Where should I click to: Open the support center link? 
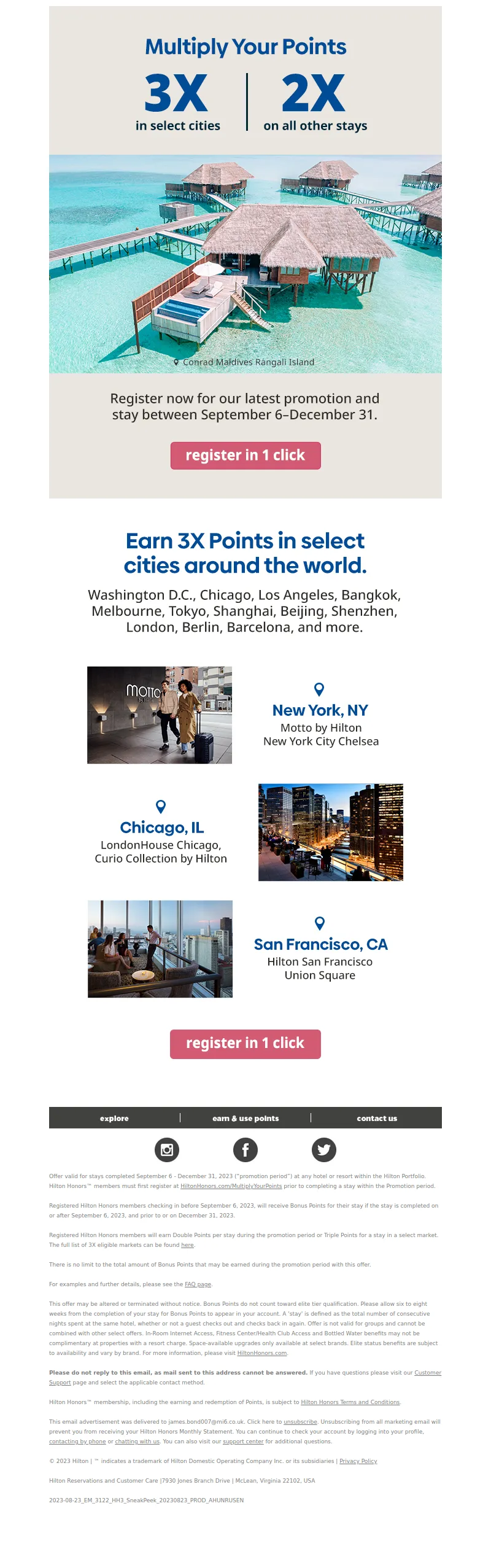tap(243, 1442)
